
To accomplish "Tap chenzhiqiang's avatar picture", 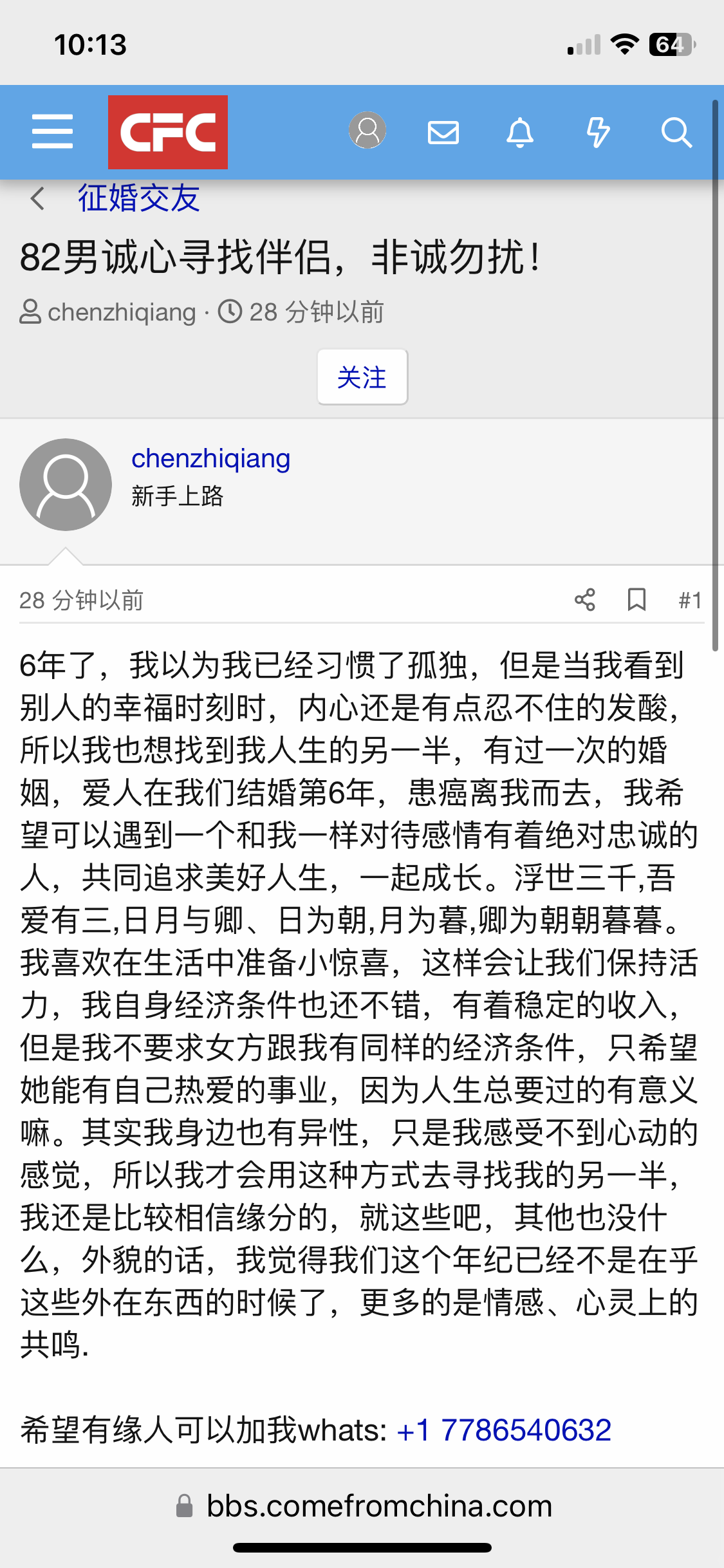I will pyautogui.click(x=66, y=485).
